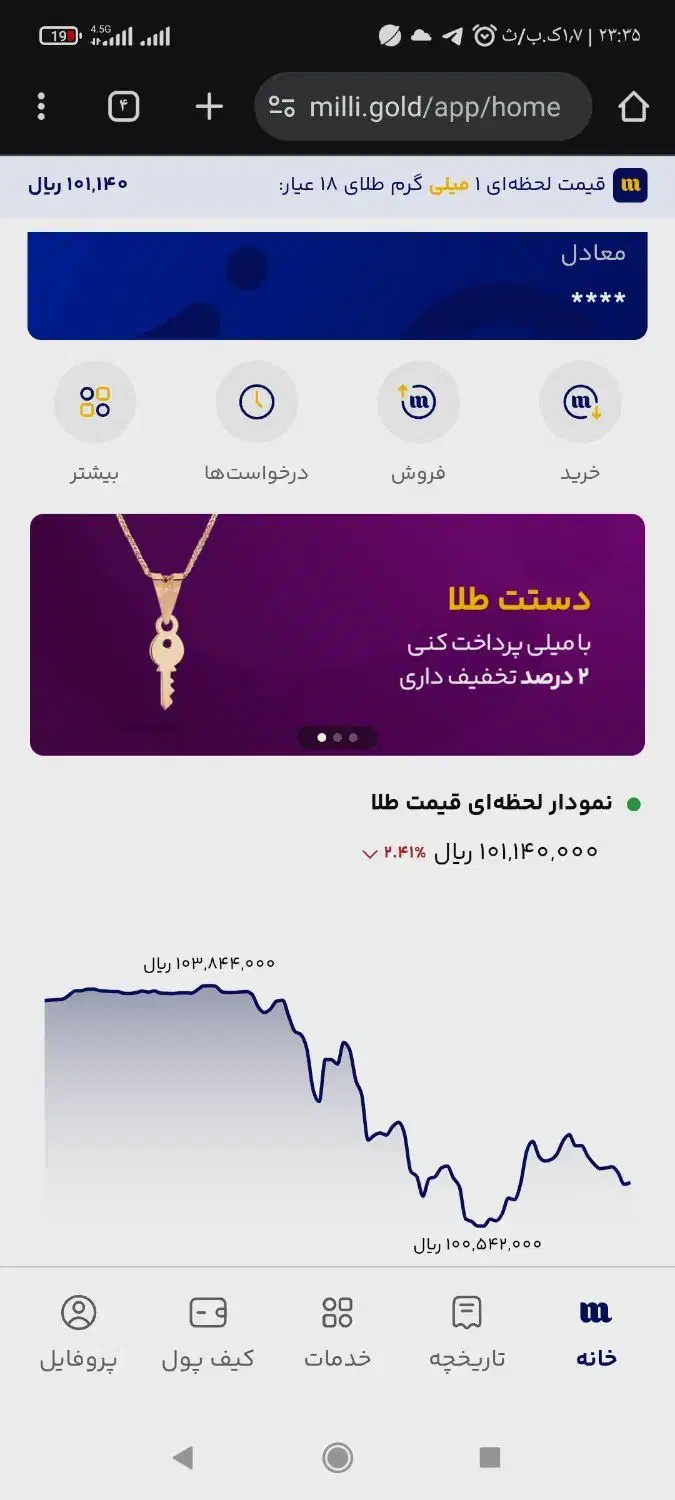The image size is (675, 1500).
Task: Tap the system recent apps button
Action: (490, 1457)
